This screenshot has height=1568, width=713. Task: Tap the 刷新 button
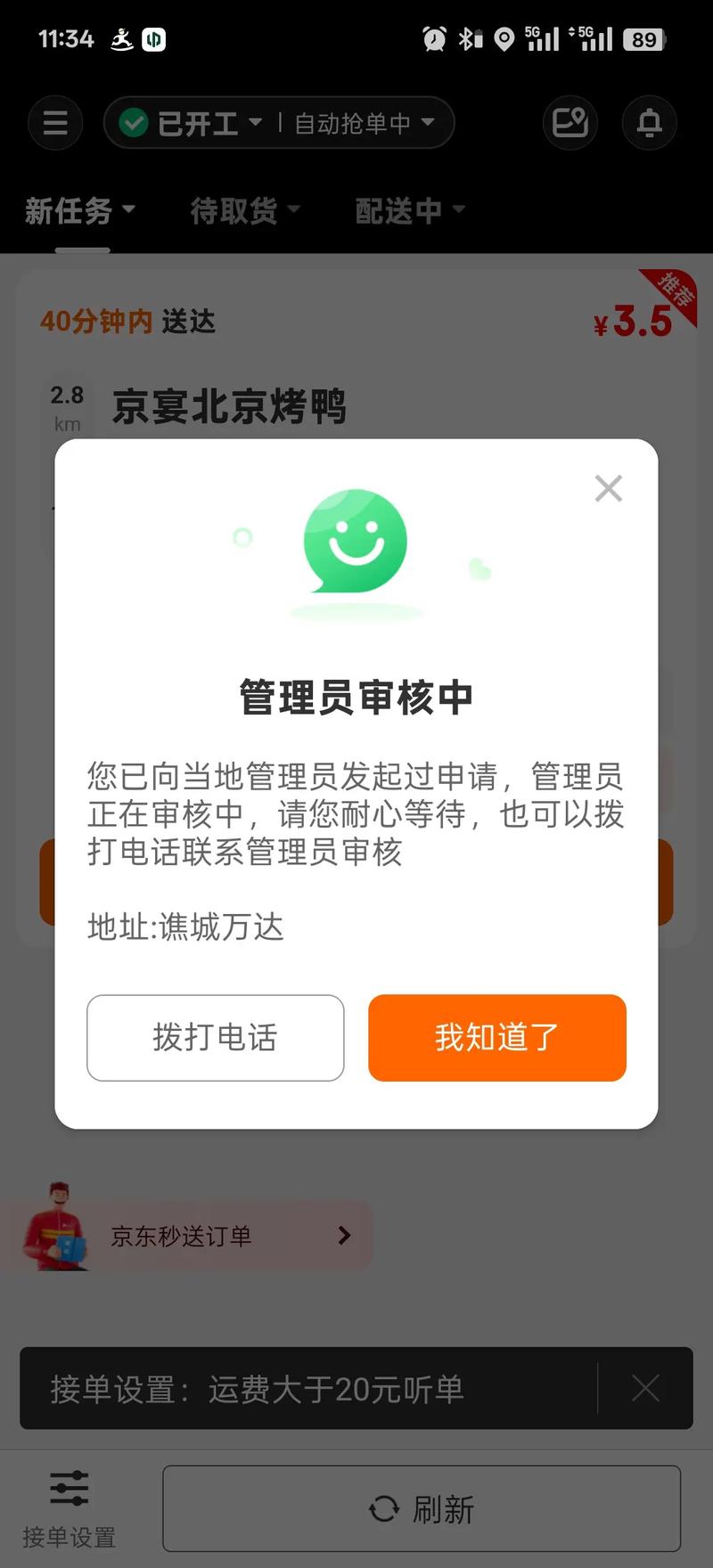point(422,1509)
